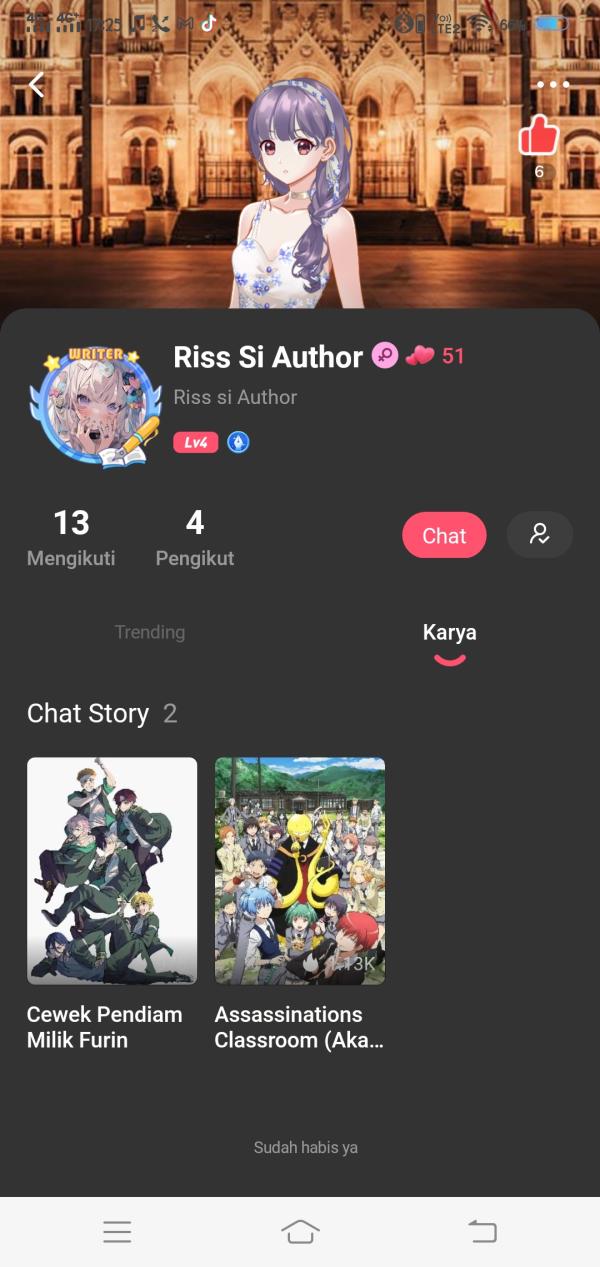
Task: Go back using the top arrow
Action: pos(37,86)
